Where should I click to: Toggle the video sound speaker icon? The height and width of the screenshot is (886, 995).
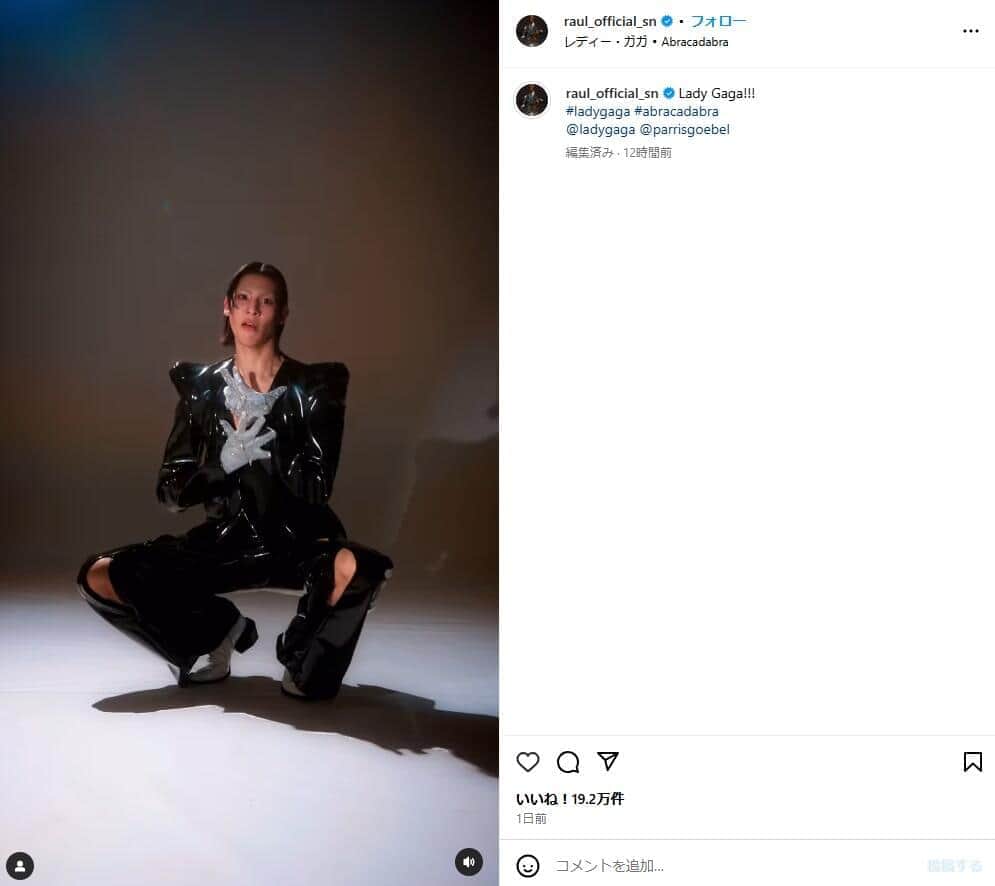click(469, 861)
